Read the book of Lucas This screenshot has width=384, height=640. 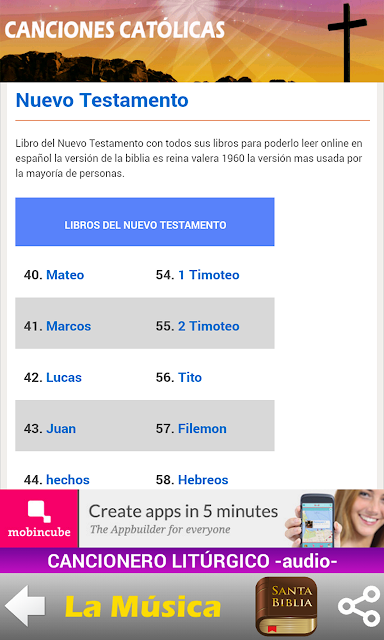(x=64, y=377)
